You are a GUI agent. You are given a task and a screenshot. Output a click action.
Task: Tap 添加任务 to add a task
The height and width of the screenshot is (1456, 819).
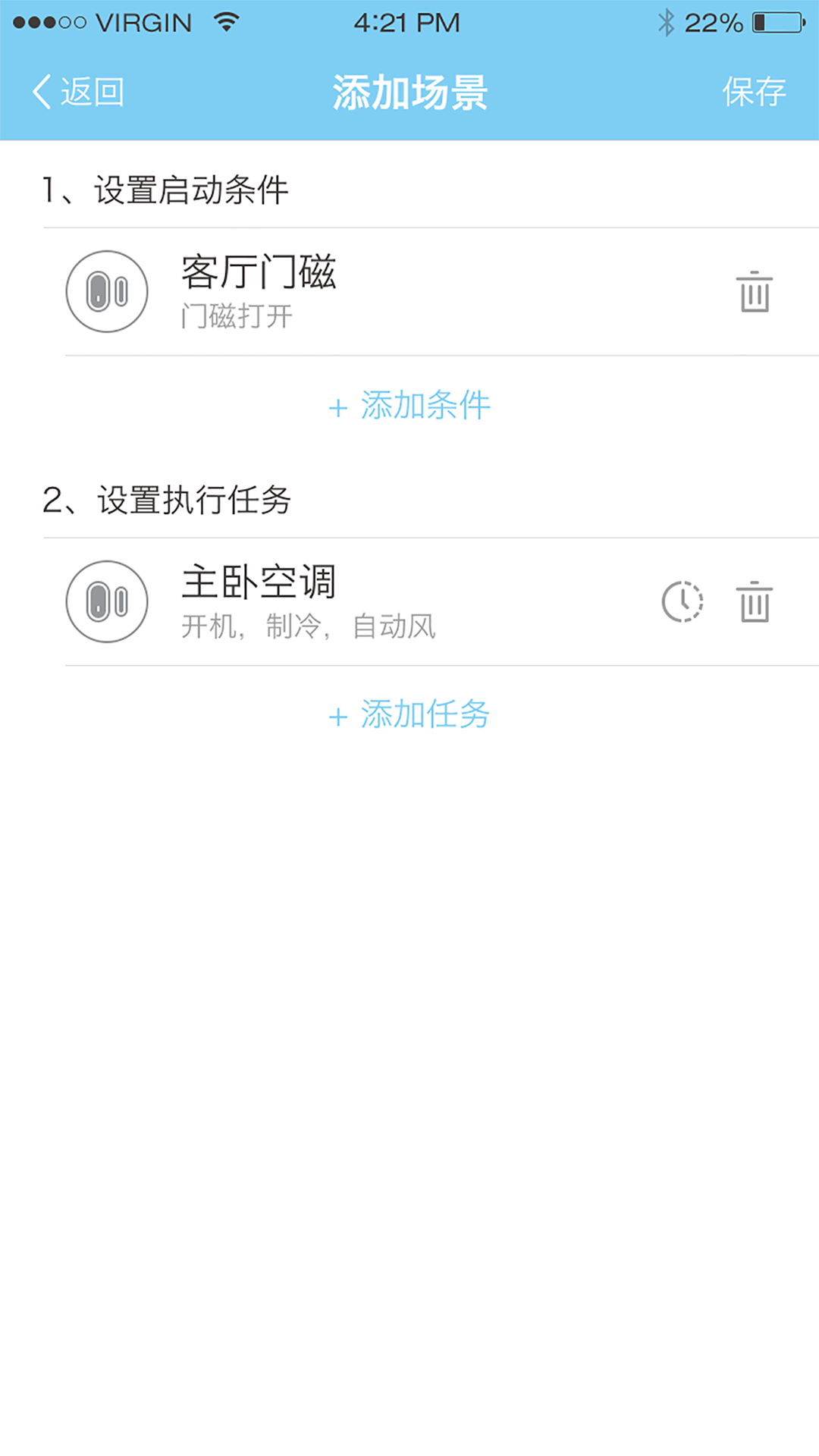[x=409, y=714]
